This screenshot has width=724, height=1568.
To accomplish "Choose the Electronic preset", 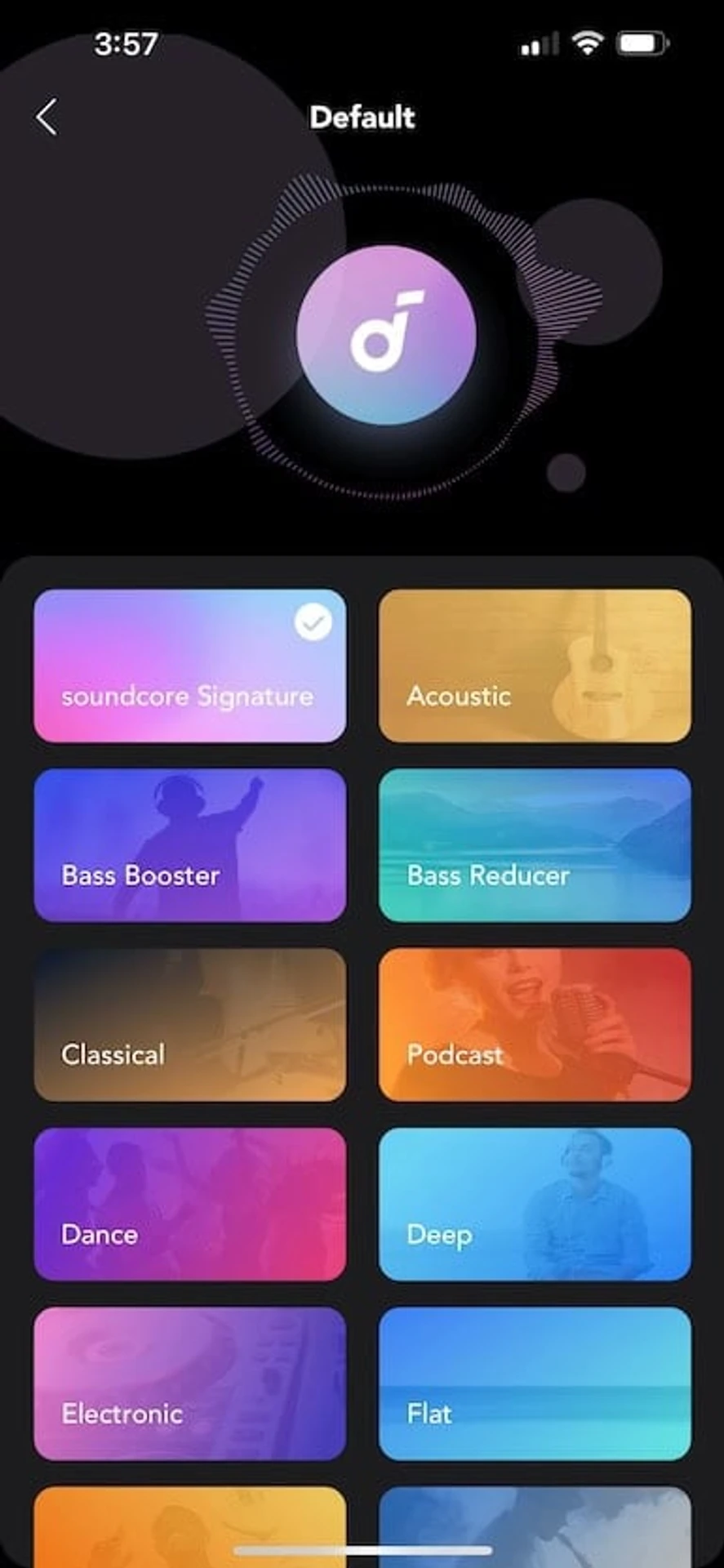I will coord(189,1384).
